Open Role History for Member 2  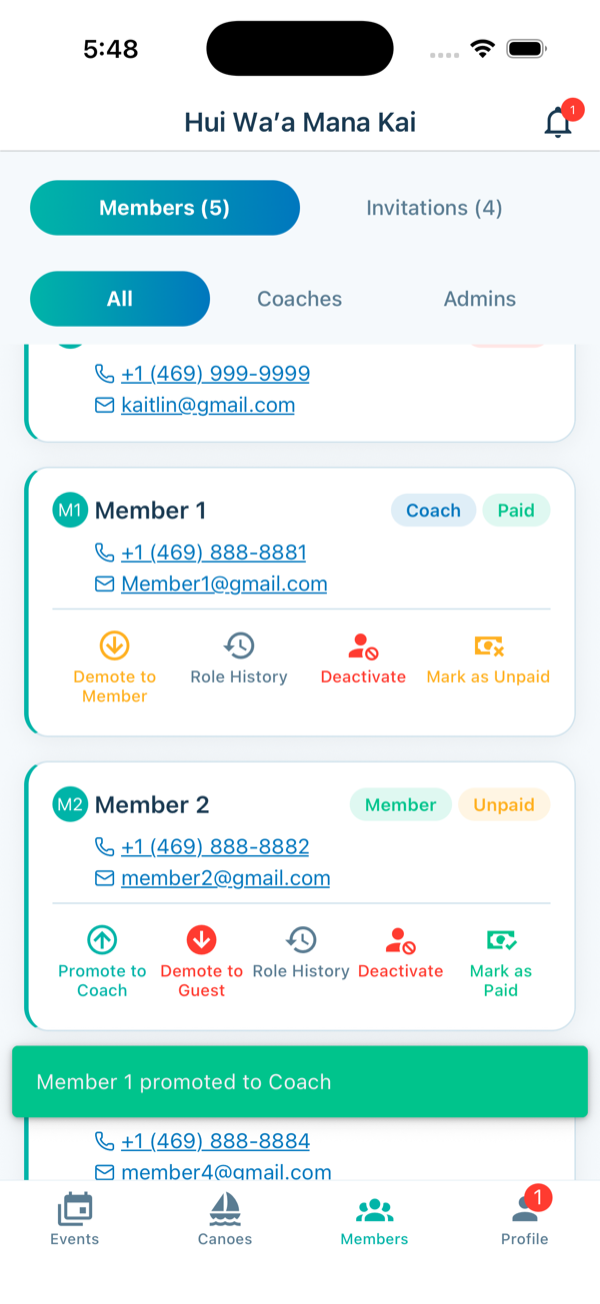301,952
